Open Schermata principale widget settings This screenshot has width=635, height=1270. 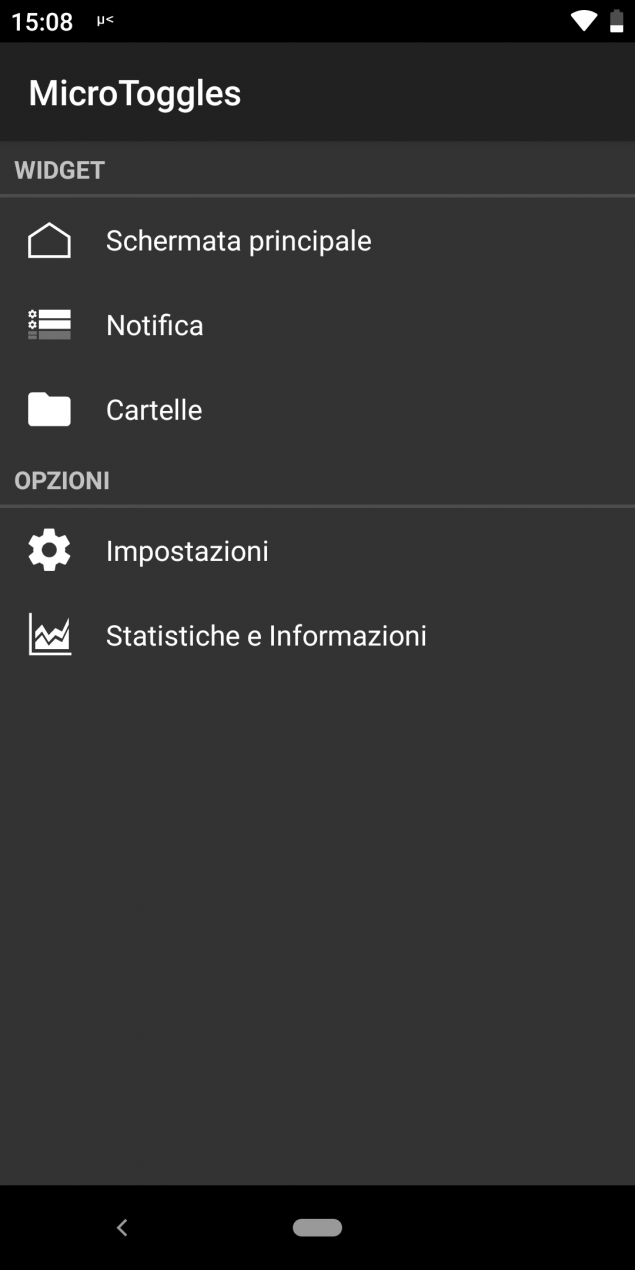317,241
